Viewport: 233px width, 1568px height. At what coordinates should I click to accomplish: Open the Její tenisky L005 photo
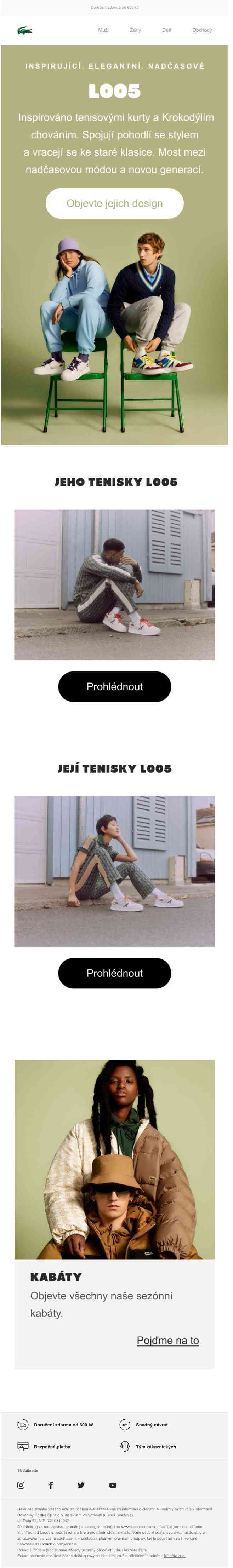[115, 871]
